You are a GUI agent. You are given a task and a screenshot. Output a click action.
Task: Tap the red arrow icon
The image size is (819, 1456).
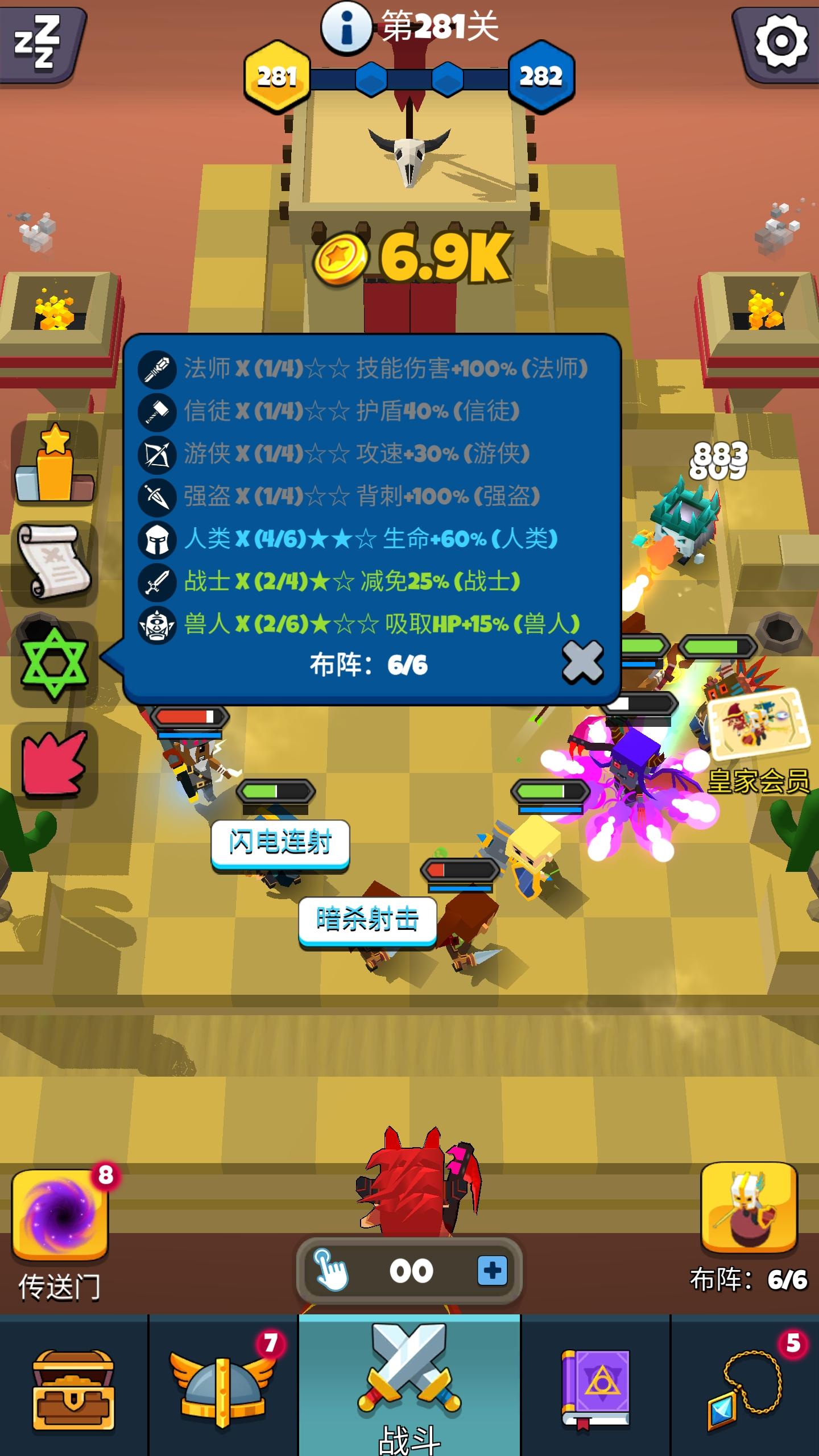54,764
